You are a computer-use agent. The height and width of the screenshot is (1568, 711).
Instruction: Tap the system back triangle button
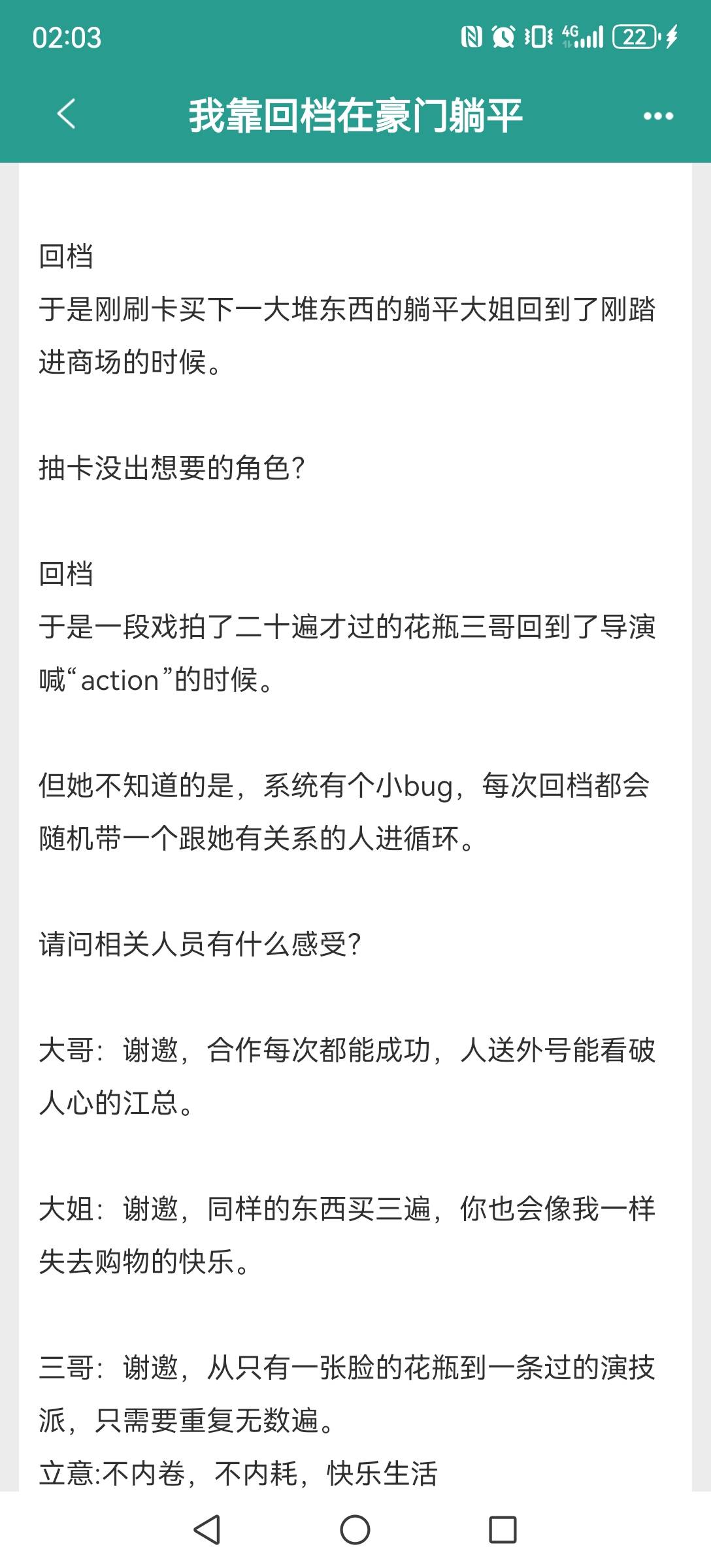pos(207,1529)
